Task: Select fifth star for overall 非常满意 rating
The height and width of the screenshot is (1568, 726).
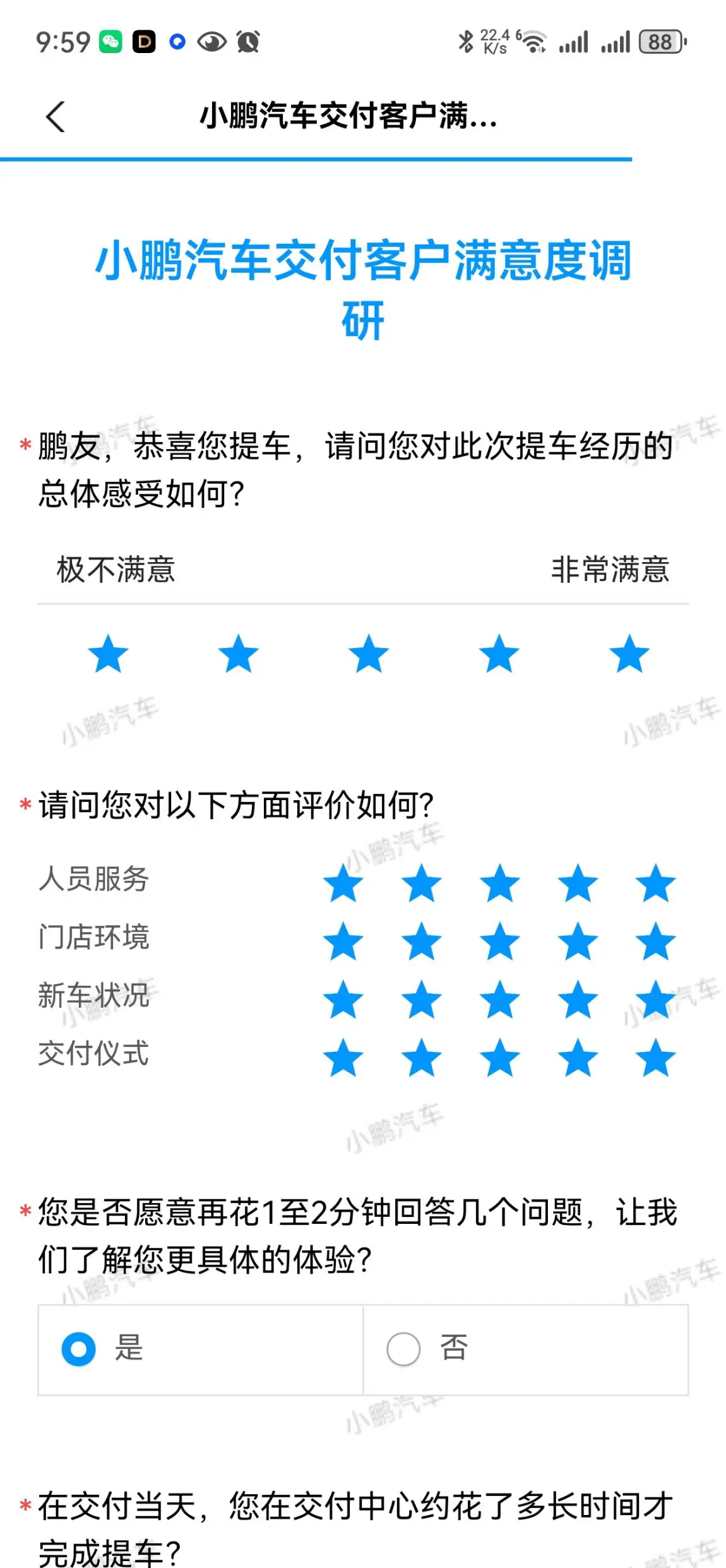Action: click(x=629, y=654)
